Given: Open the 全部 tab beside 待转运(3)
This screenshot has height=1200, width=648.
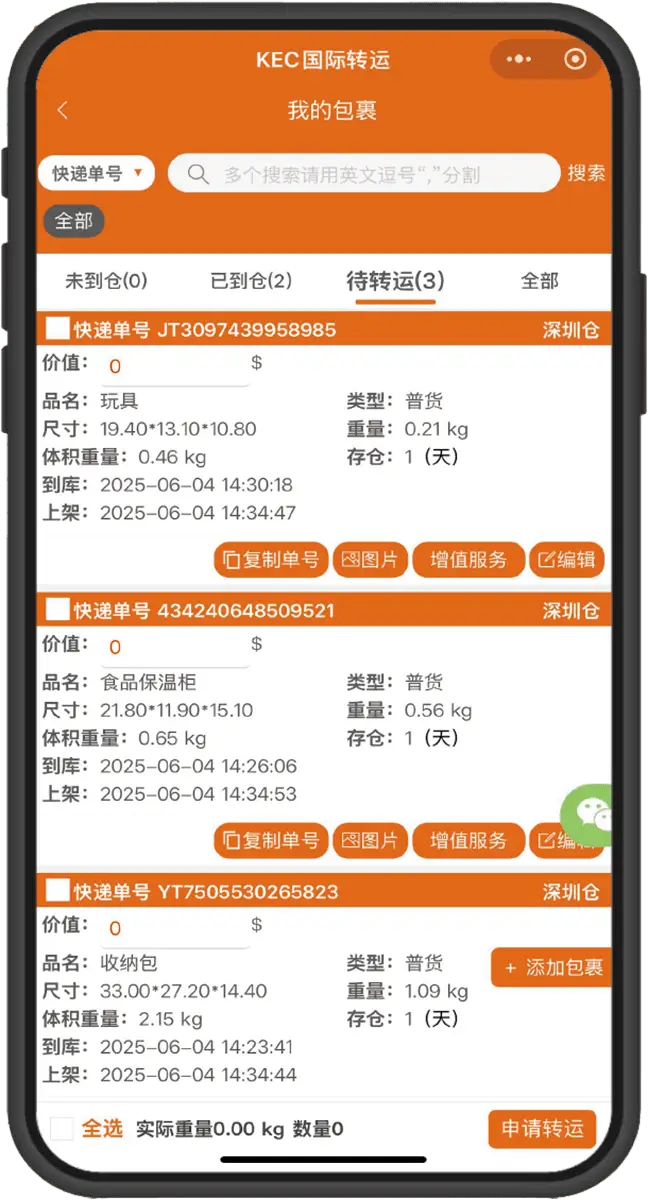Looking at the screenshot, I should (539, 281).
